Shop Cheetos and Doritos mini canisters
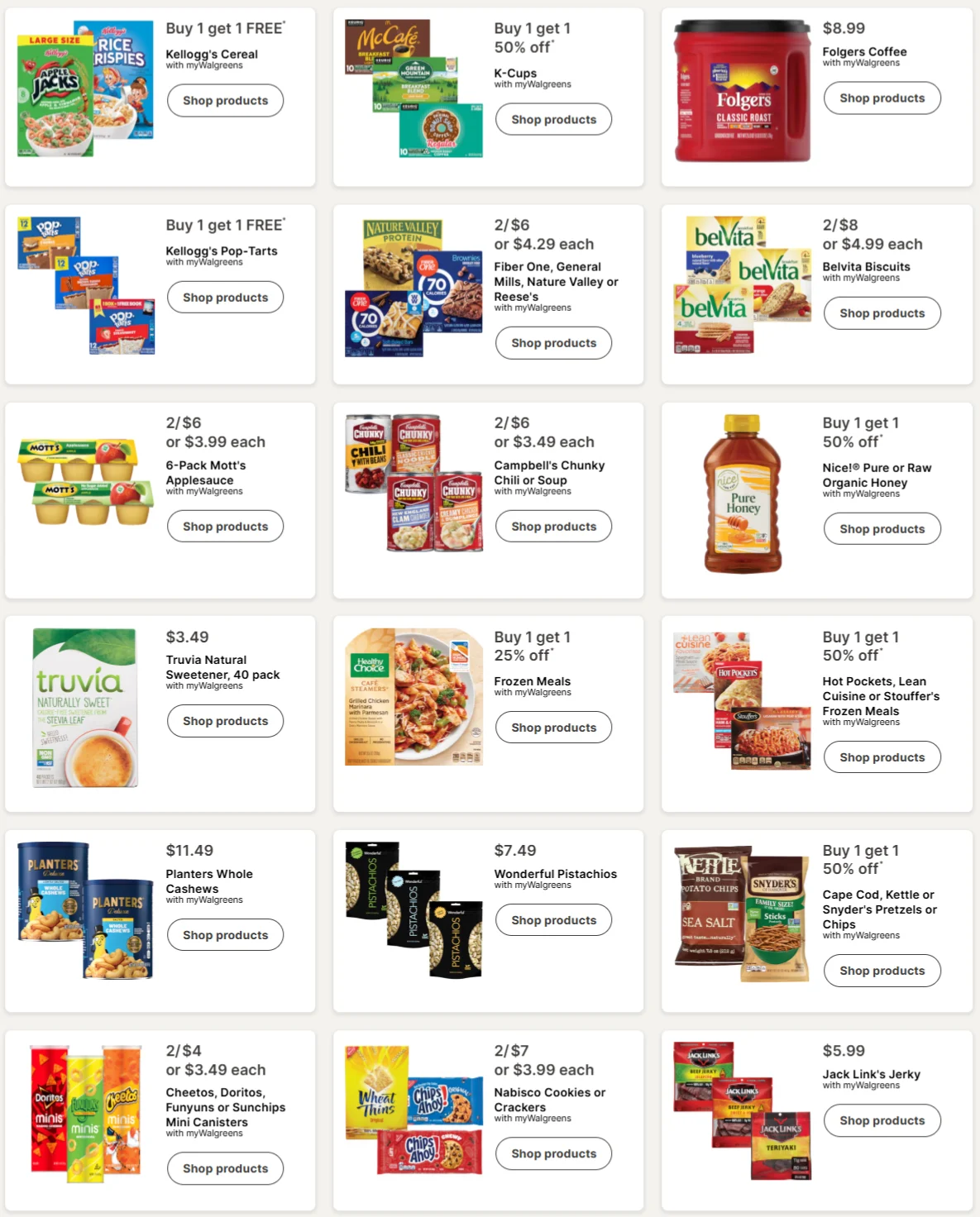The width and height of the screenshot is (980, 1217). pos(225,1167)
